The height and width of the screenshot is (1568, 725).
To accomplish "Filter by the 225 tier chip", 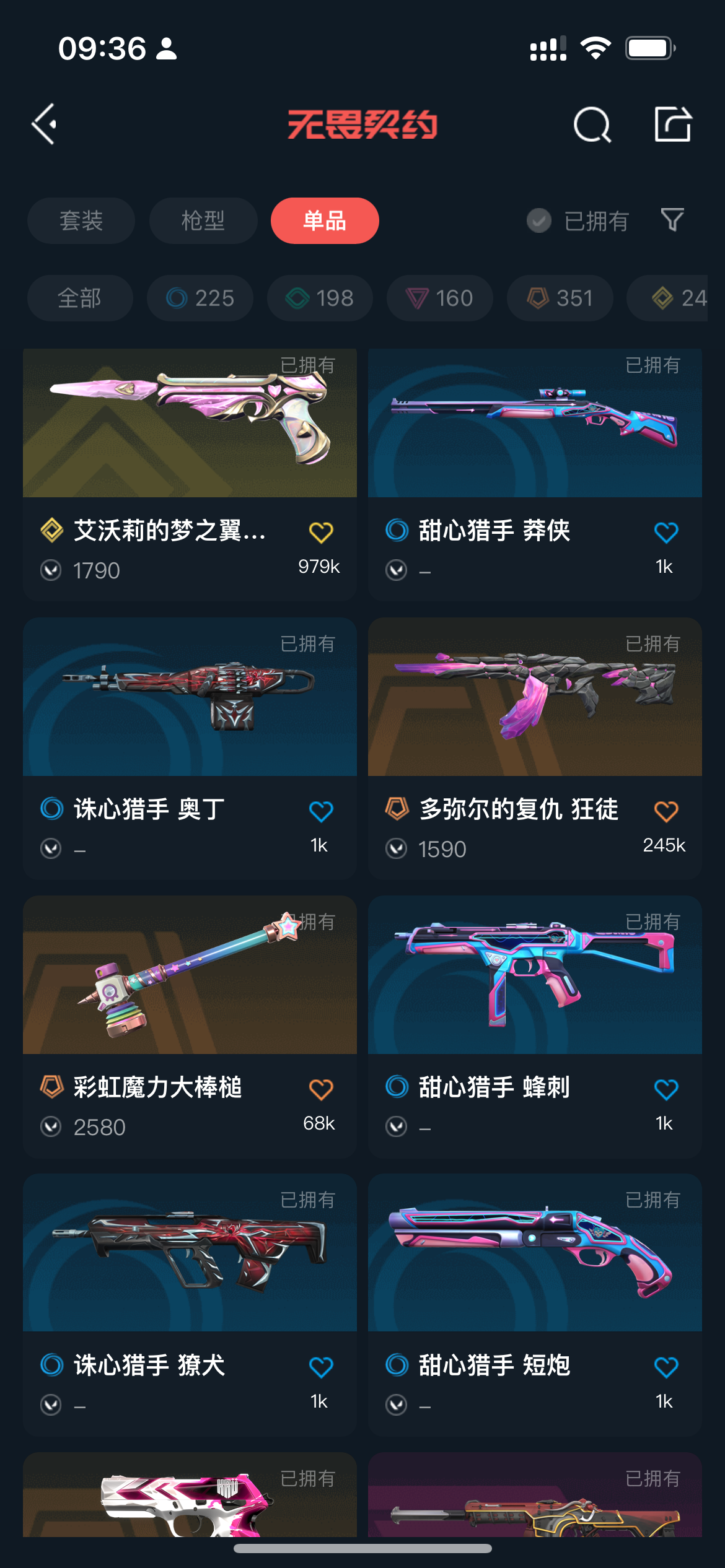I will pos(200,298).
